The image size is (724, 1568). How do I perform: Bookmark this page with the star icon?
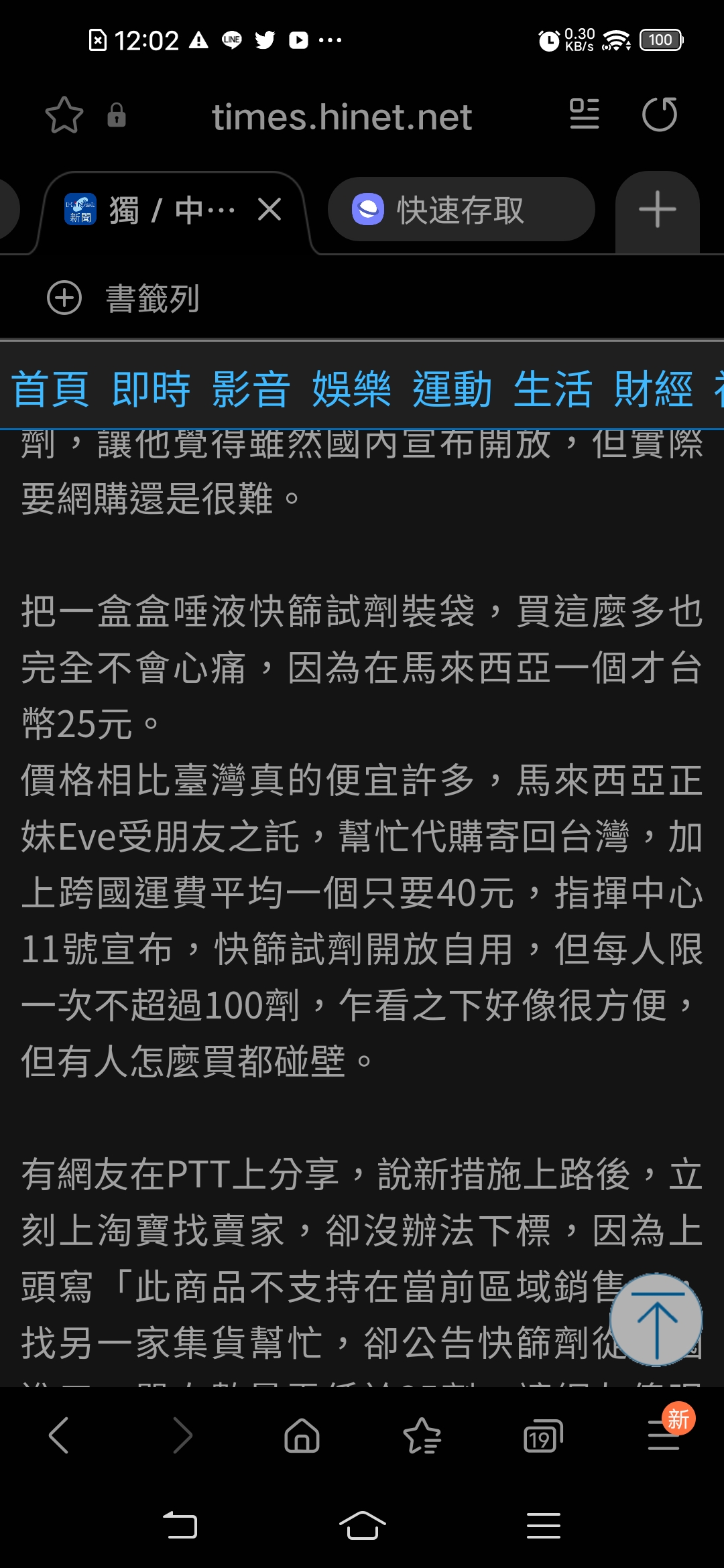(x=64, y=115)
